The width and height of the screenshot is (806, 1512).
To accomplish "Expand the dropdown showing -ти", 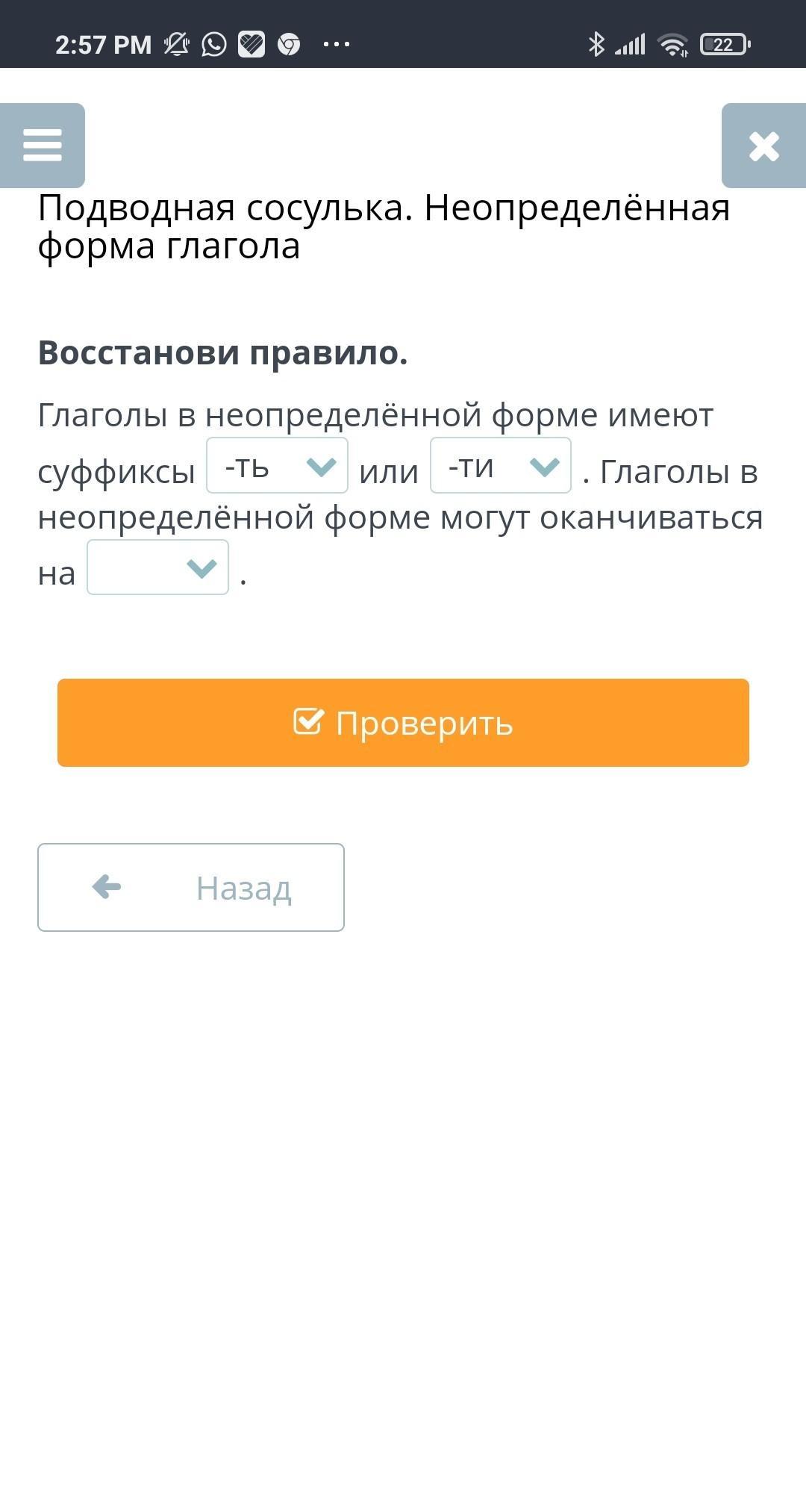I will point(500,466).
